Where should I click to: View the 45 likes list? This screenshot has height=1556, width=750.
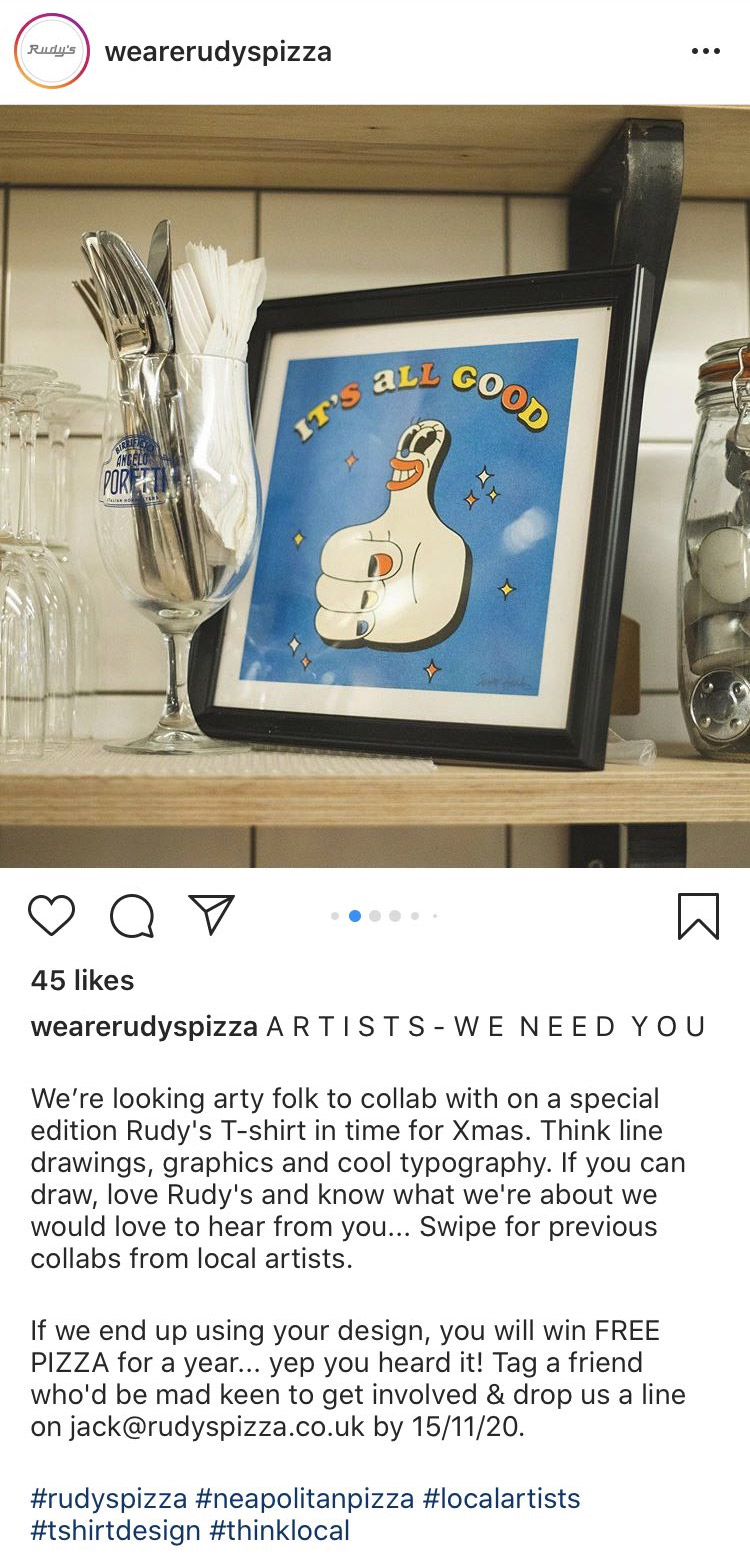click(x=82, y=980)
